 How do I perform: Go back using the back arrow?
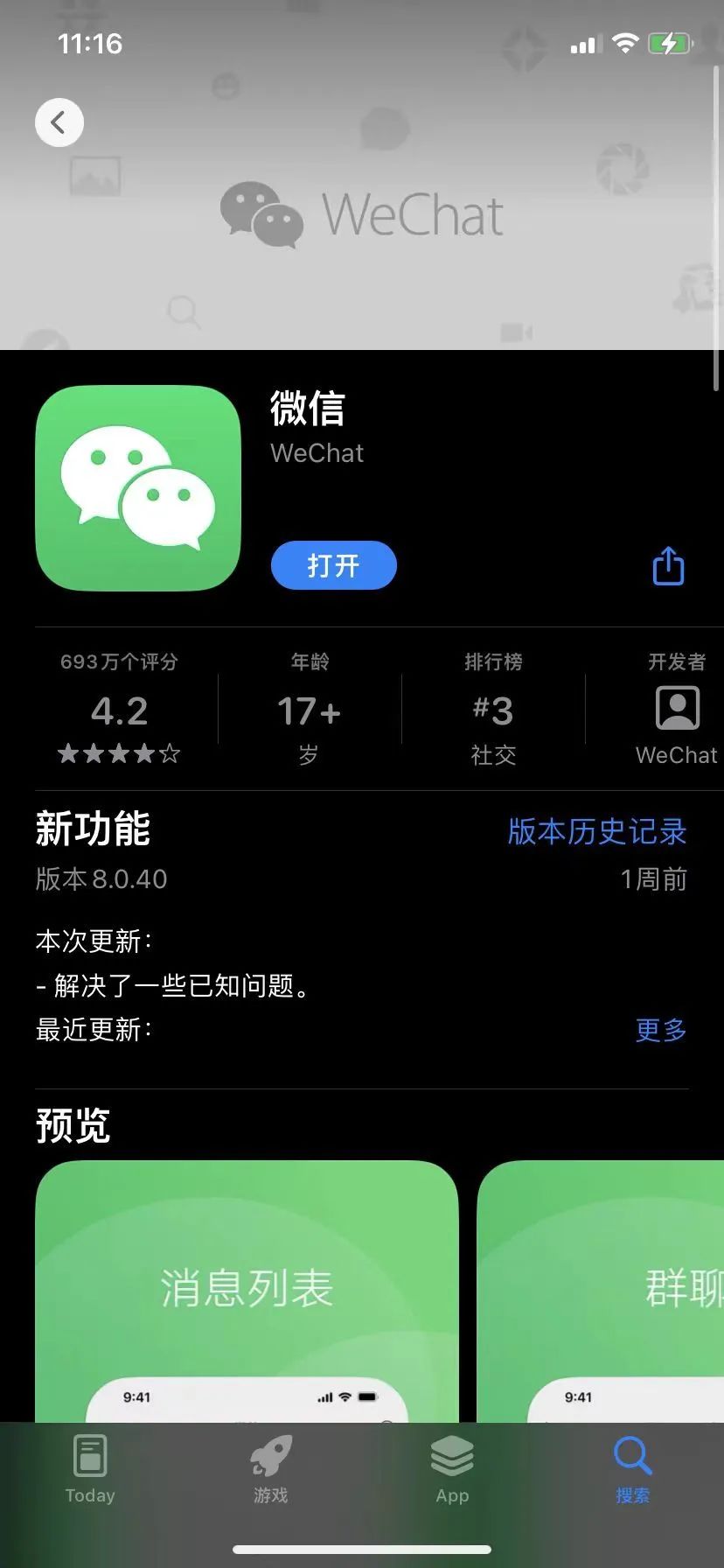pyautogui.click(x=59, y=122)
